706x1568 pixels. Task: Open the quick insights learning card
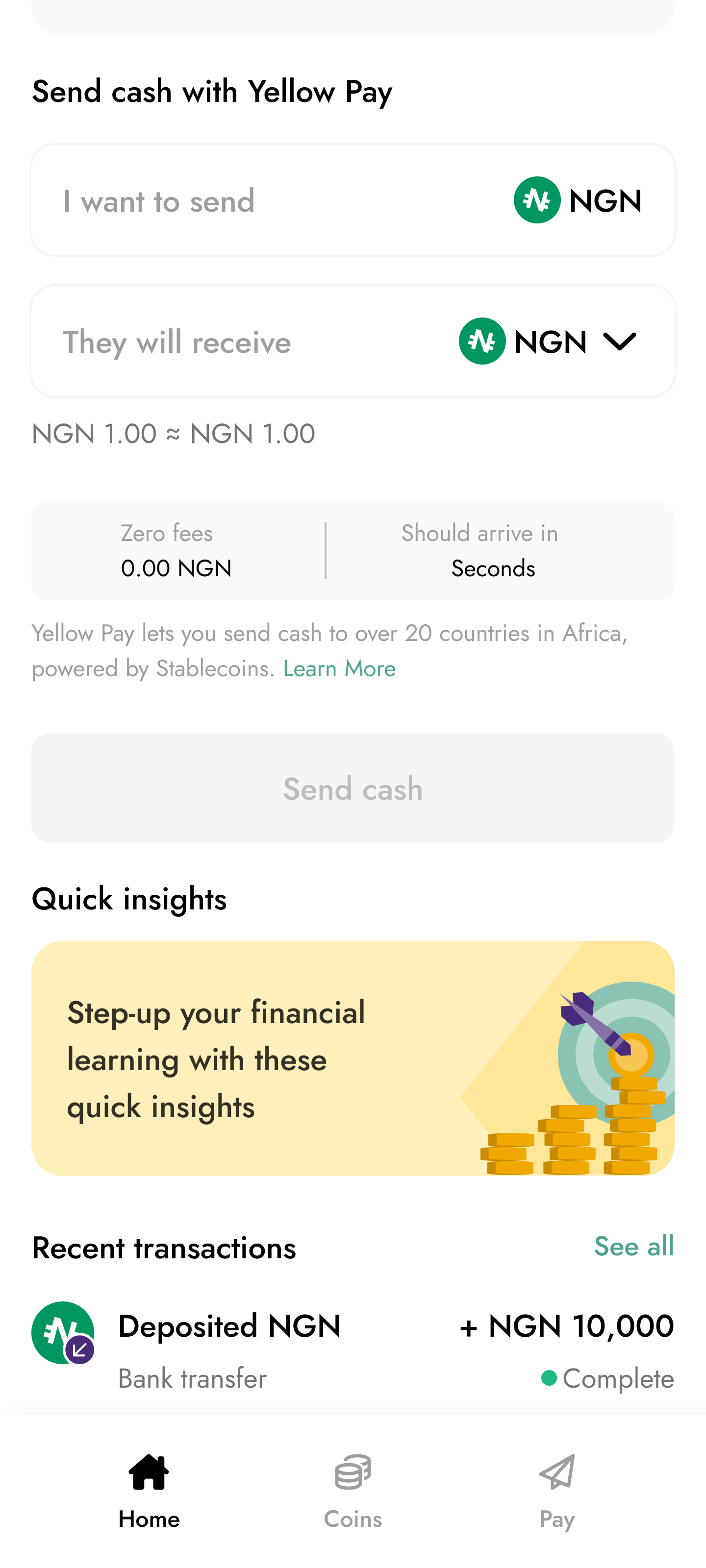(x=353, y=1058)
